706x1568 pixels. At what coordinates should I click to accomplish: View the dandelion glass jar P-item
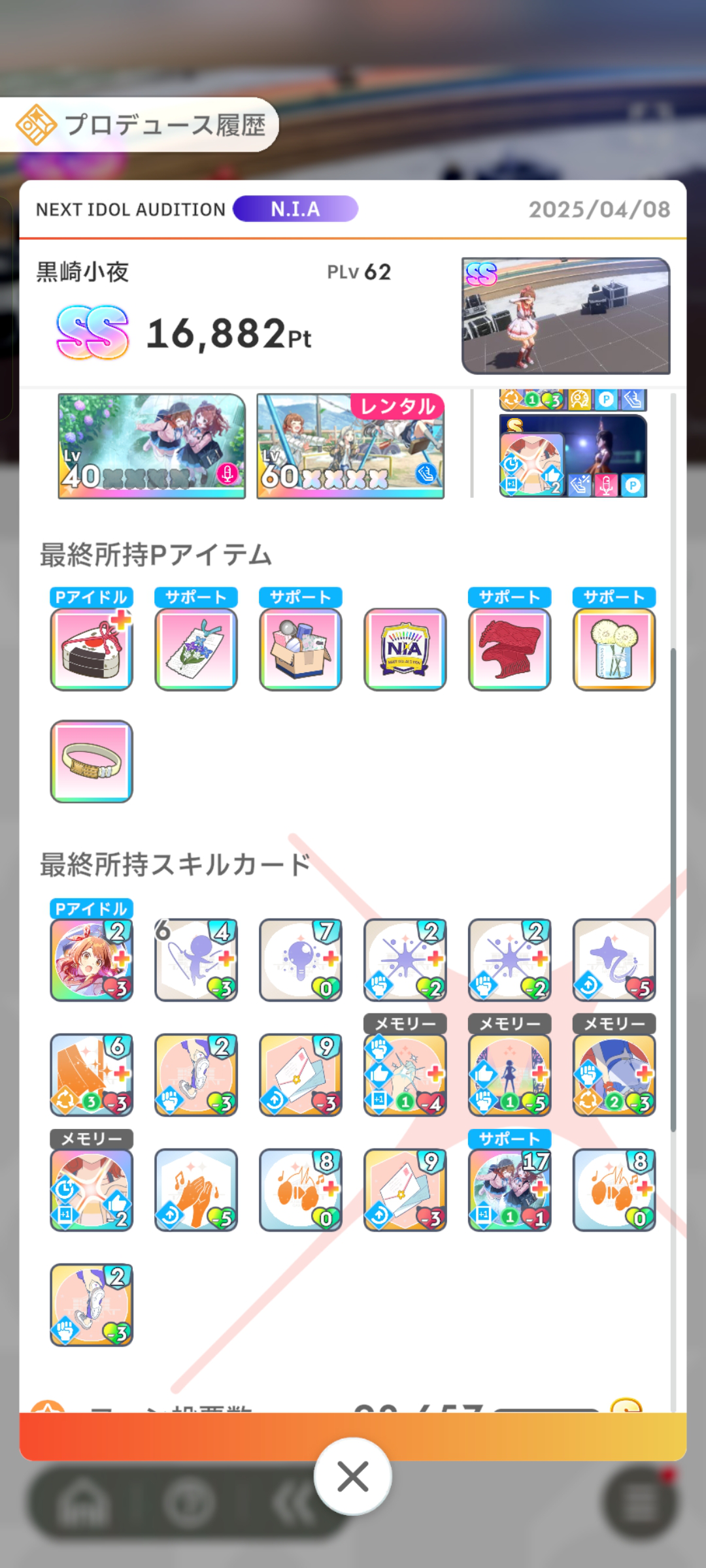coord(614,649)
